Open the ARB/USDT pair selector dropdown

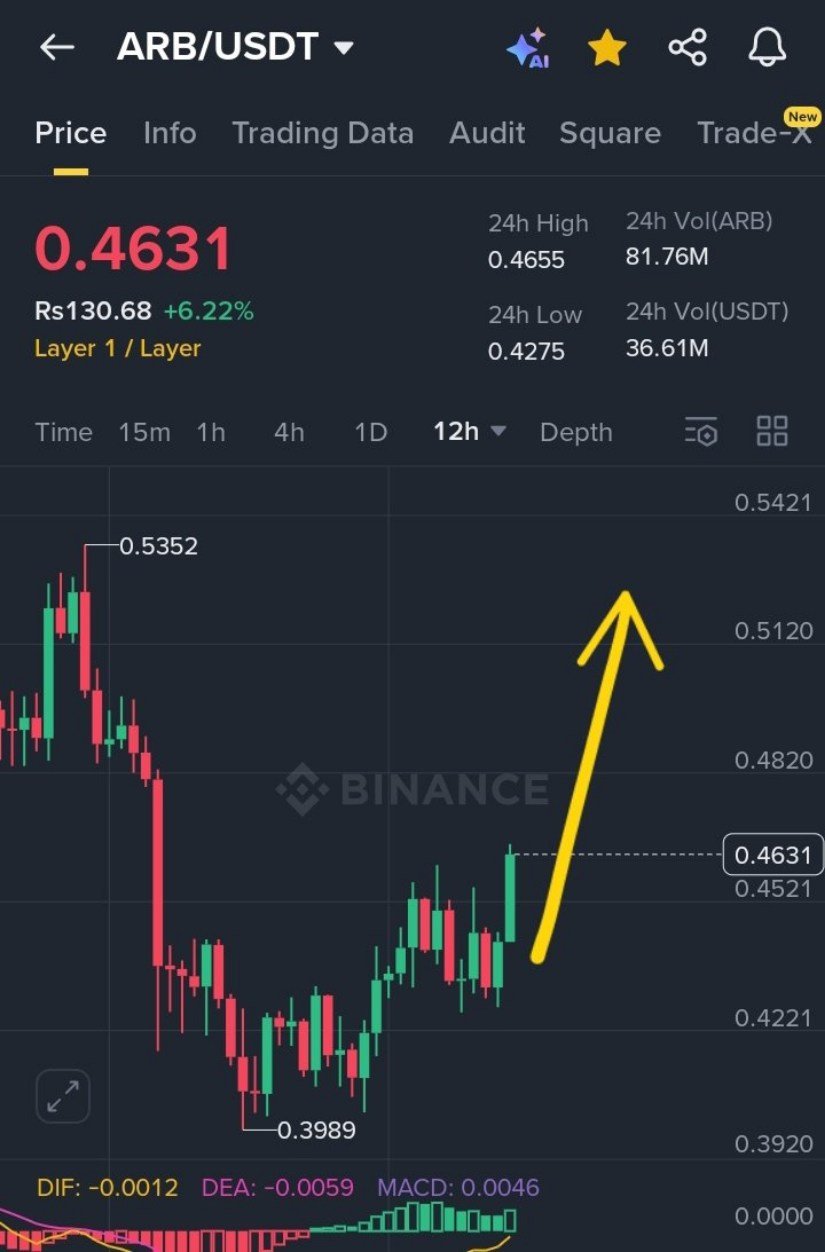343,47
